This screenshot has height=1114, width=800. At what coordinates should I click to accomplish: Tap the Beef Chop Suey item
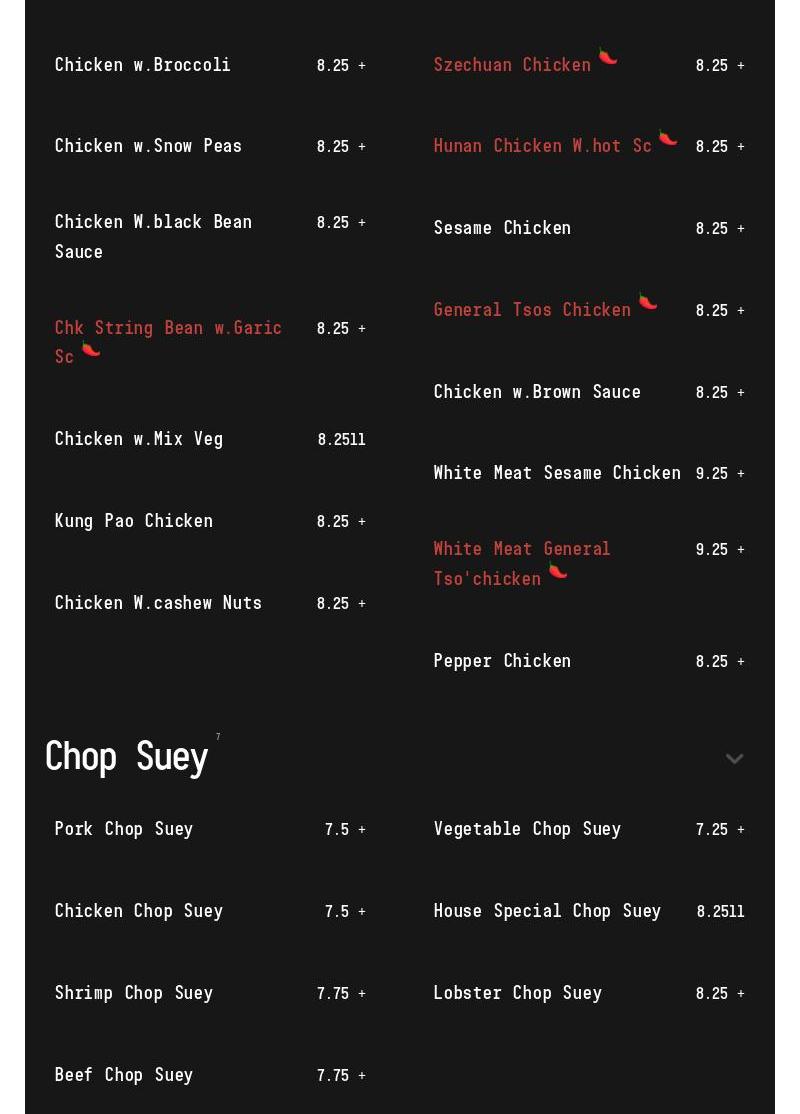tap(124, 1075)
